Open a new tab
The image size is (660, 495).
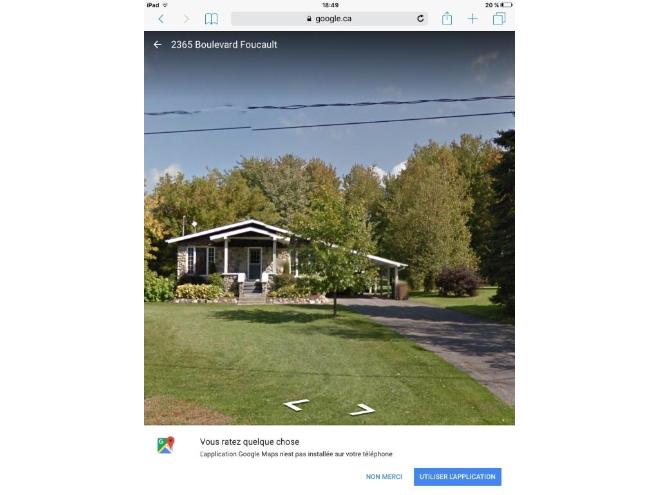pyautogui.click(x=473, y=19)
